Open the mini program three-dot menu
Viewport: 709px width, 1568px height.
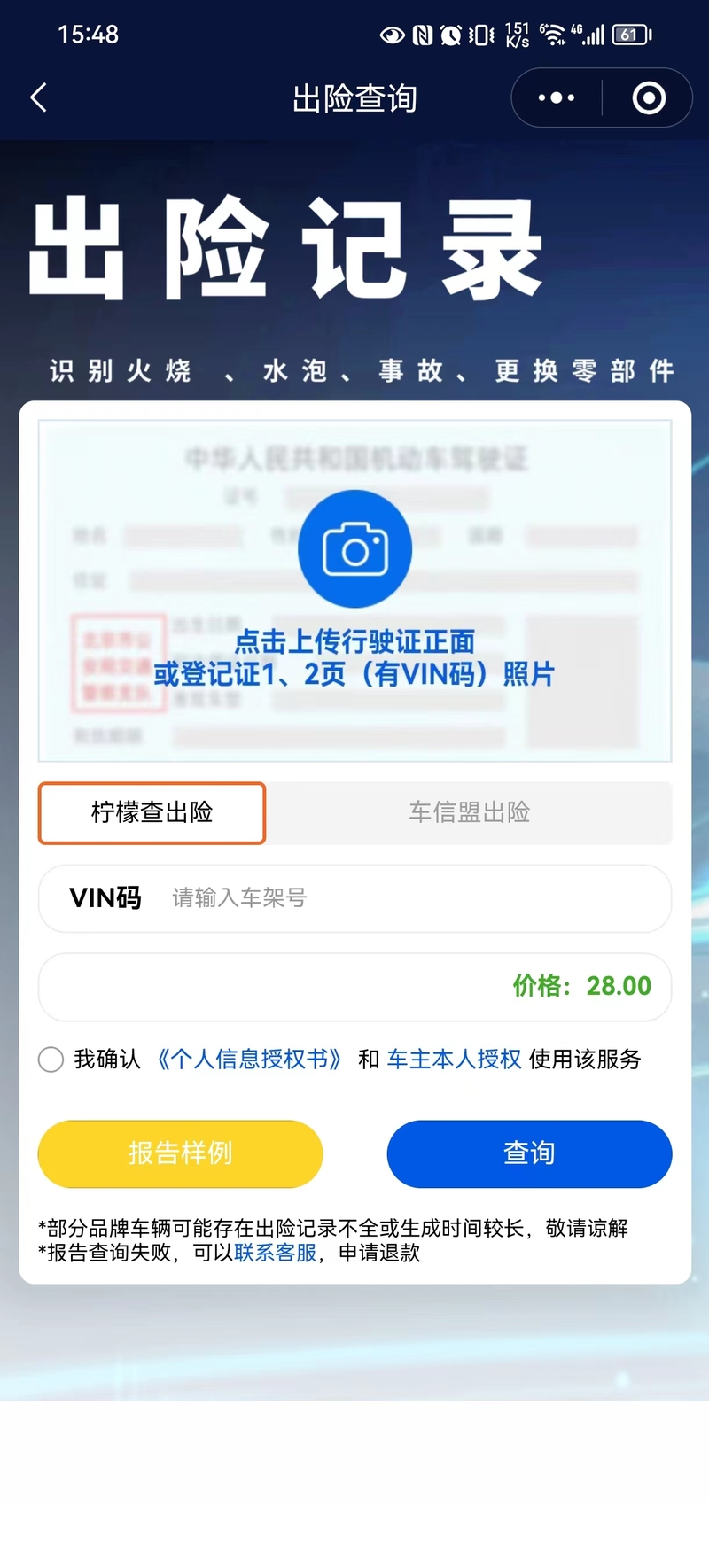[x=557, y=97]
